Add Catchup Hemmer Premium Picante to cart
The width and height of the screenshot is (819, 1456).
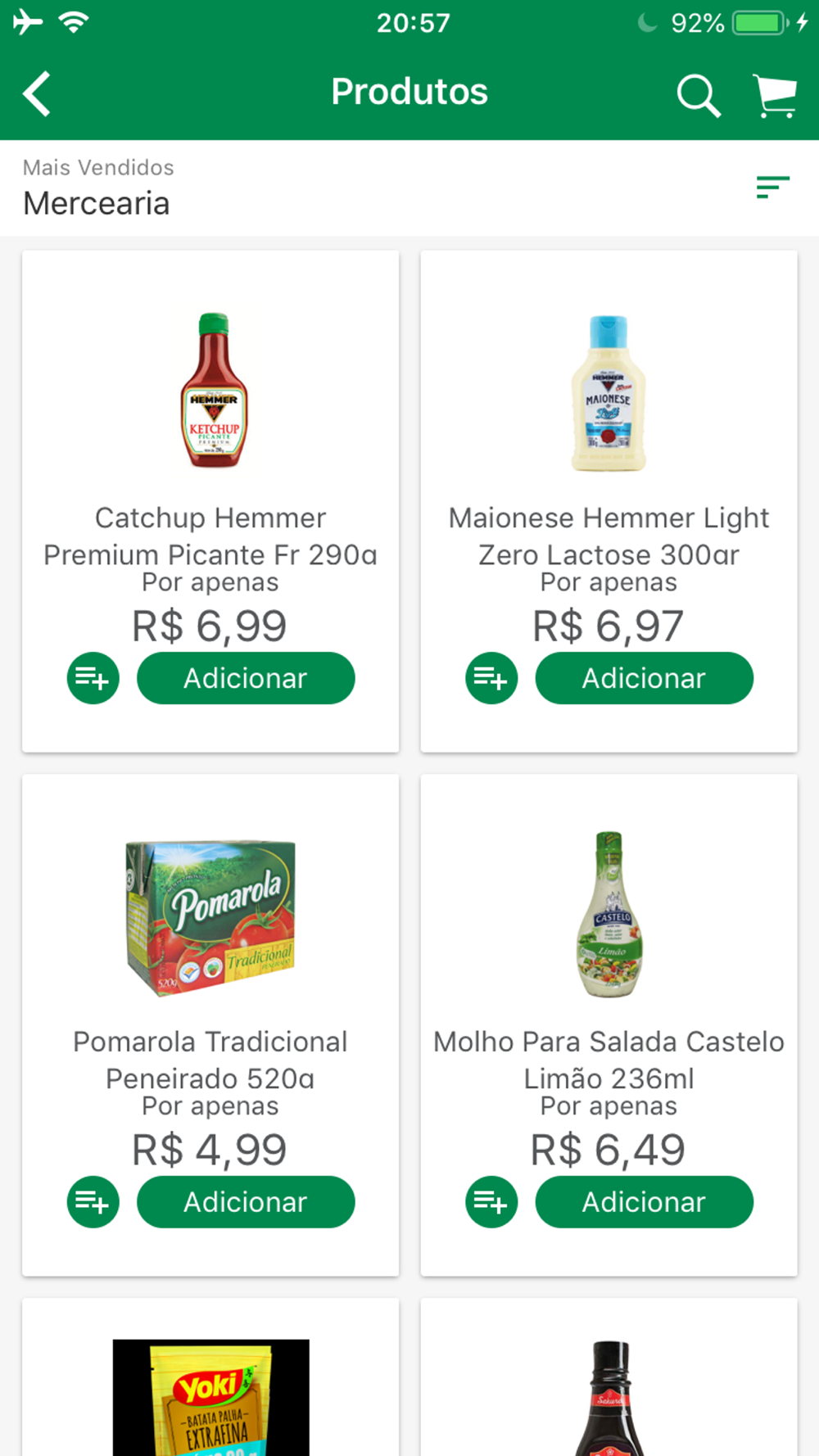[x=246, y=678]
